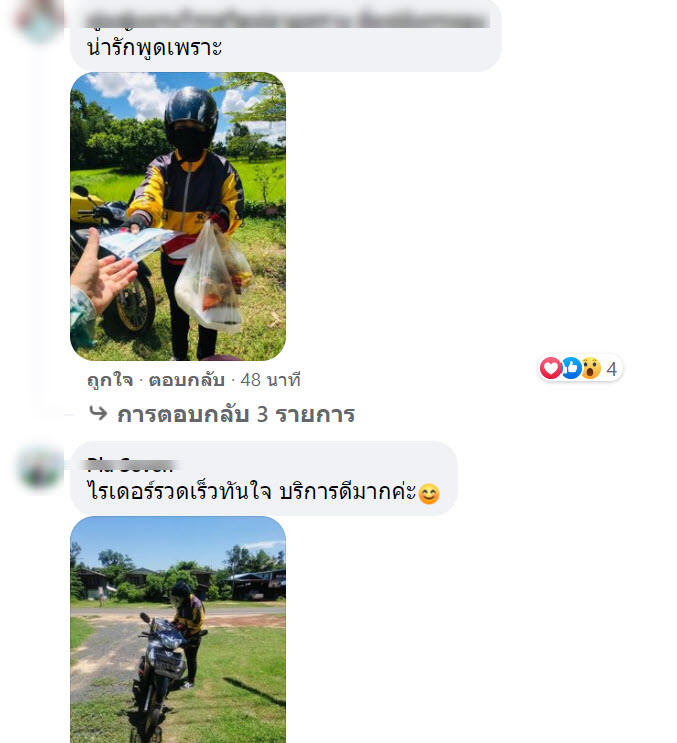The image size is (677, 743).
Task: Expand การตอบกลับ 3 รายการ replies
Action: [x=235, y=414]
